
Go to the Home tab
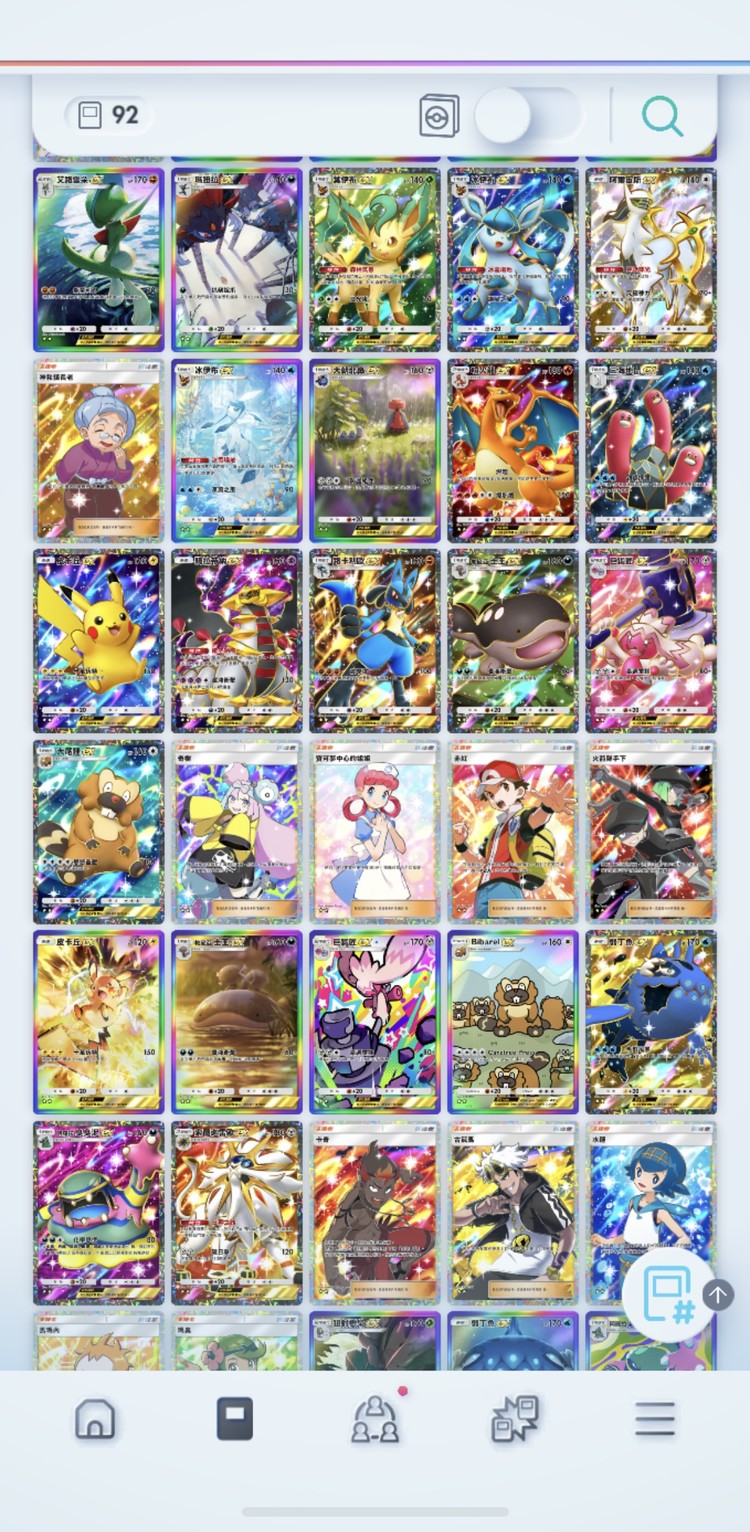pyautogui.click(x=95, y=1419)
